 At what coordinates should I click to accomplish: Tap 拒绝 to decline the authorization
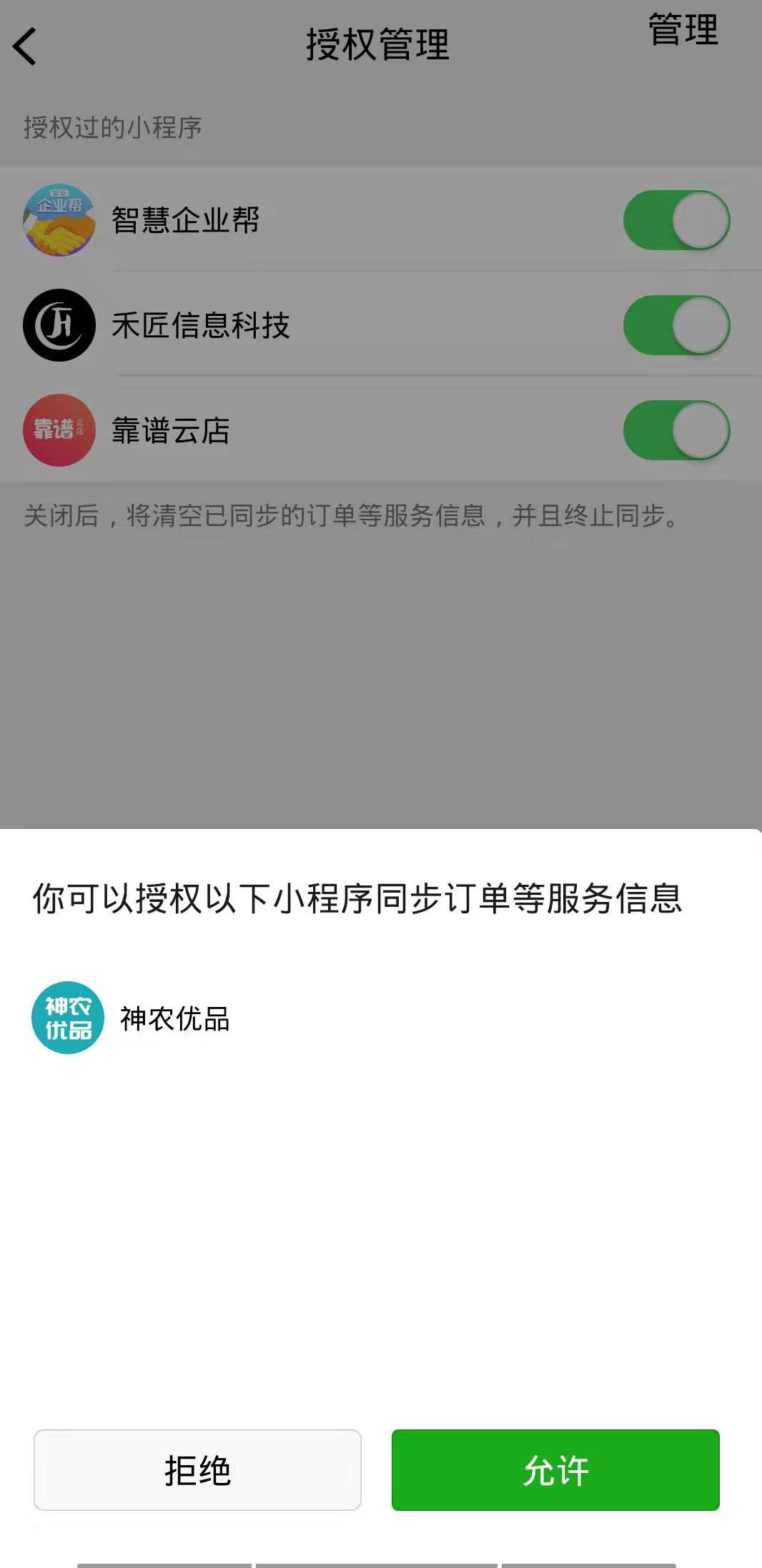pos(197,1469)
